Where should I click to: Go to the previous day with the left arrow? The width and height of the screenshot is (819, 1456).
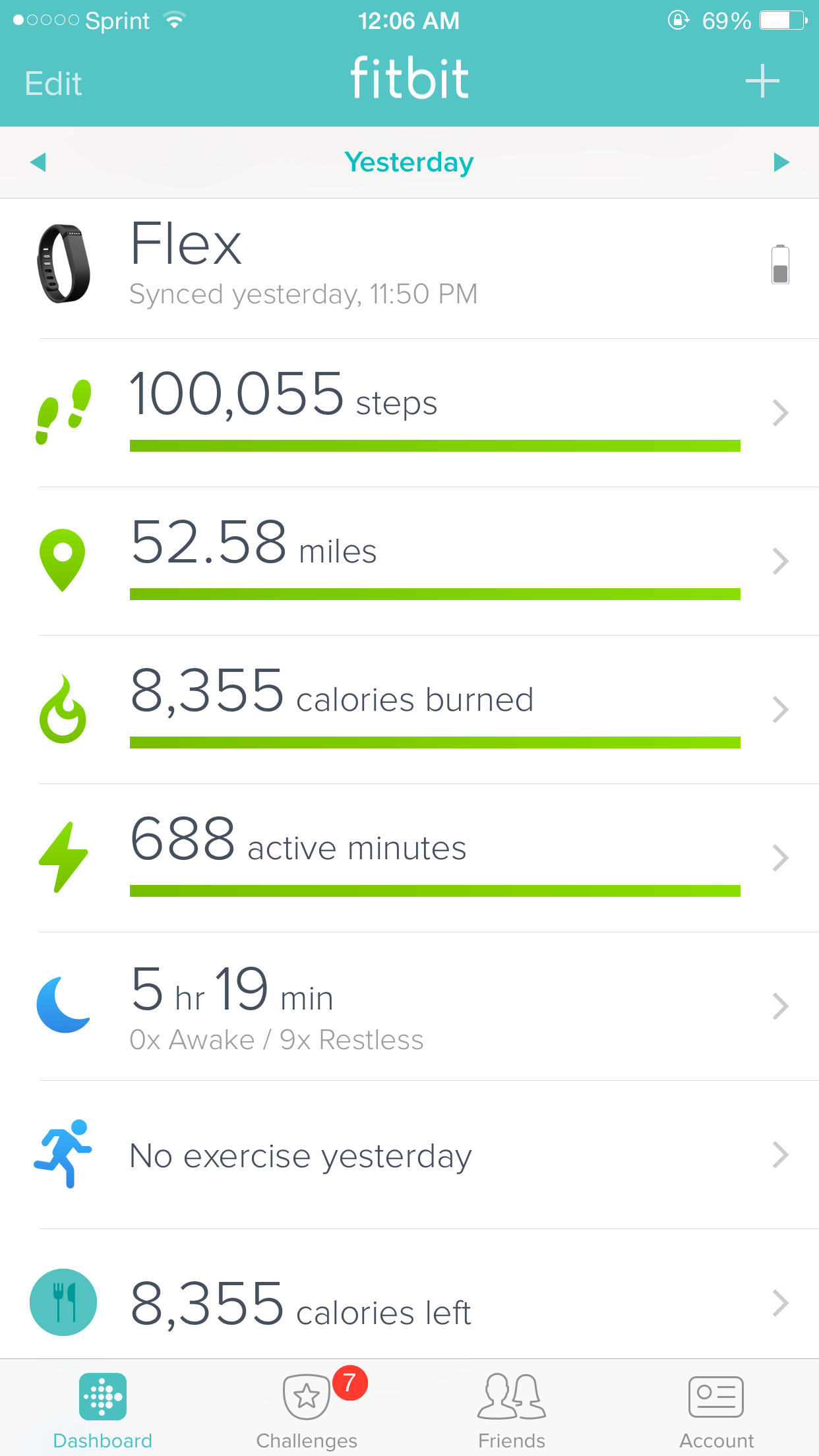click(x=38, y=162)
